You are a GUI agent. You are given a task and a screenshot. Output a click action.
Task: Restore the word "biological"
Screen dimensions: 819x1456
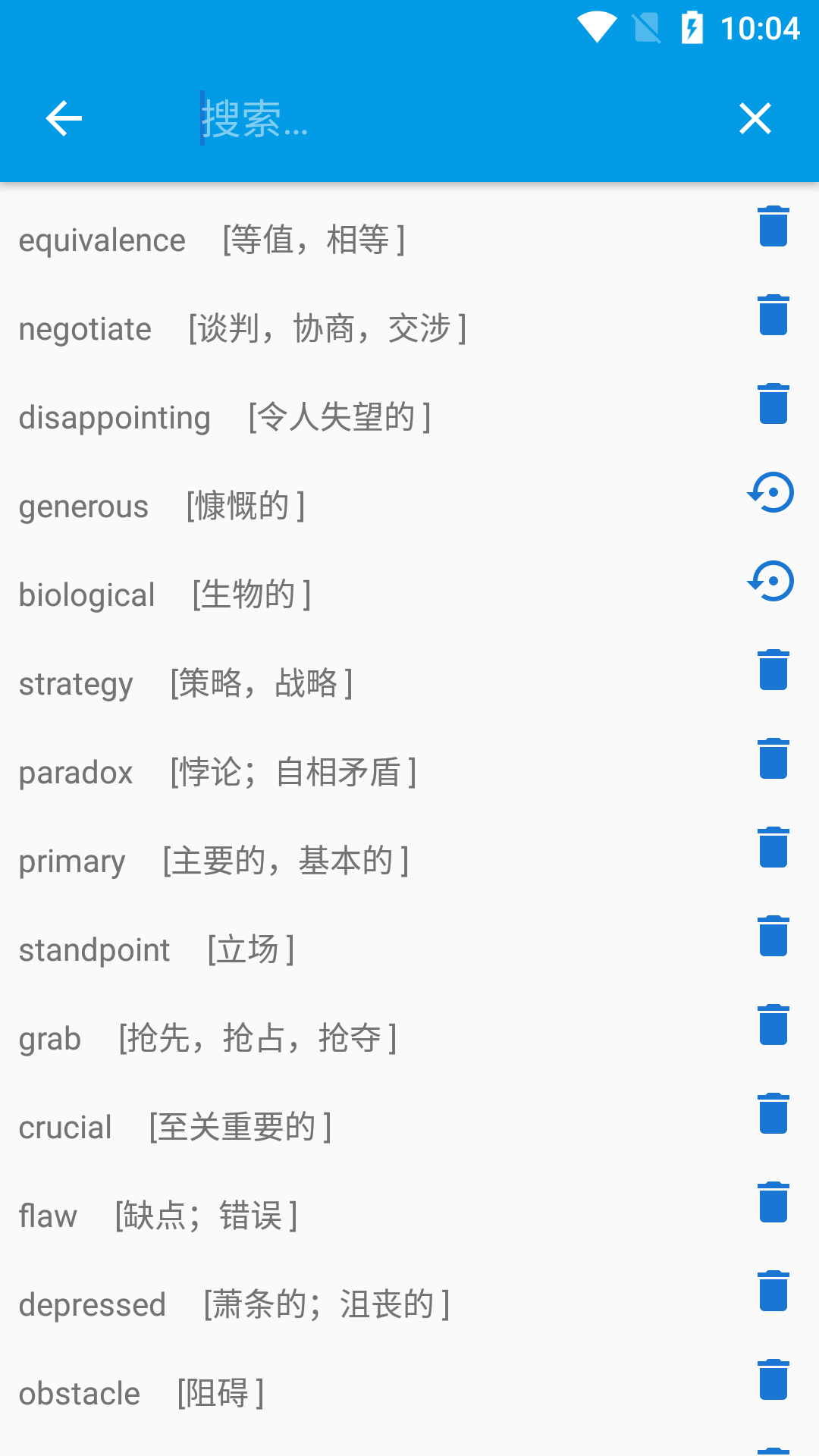771,581
